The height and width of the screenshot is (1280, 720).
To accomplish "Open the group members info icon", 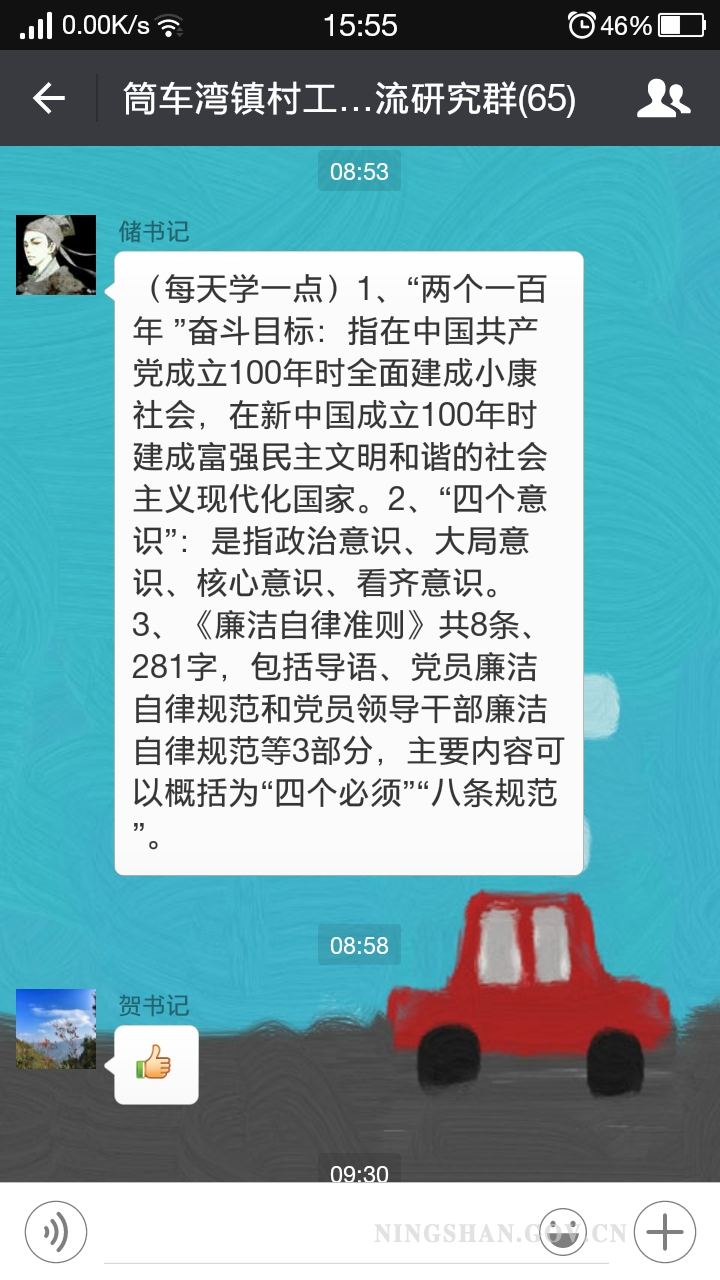I will [x=663, y=98].
